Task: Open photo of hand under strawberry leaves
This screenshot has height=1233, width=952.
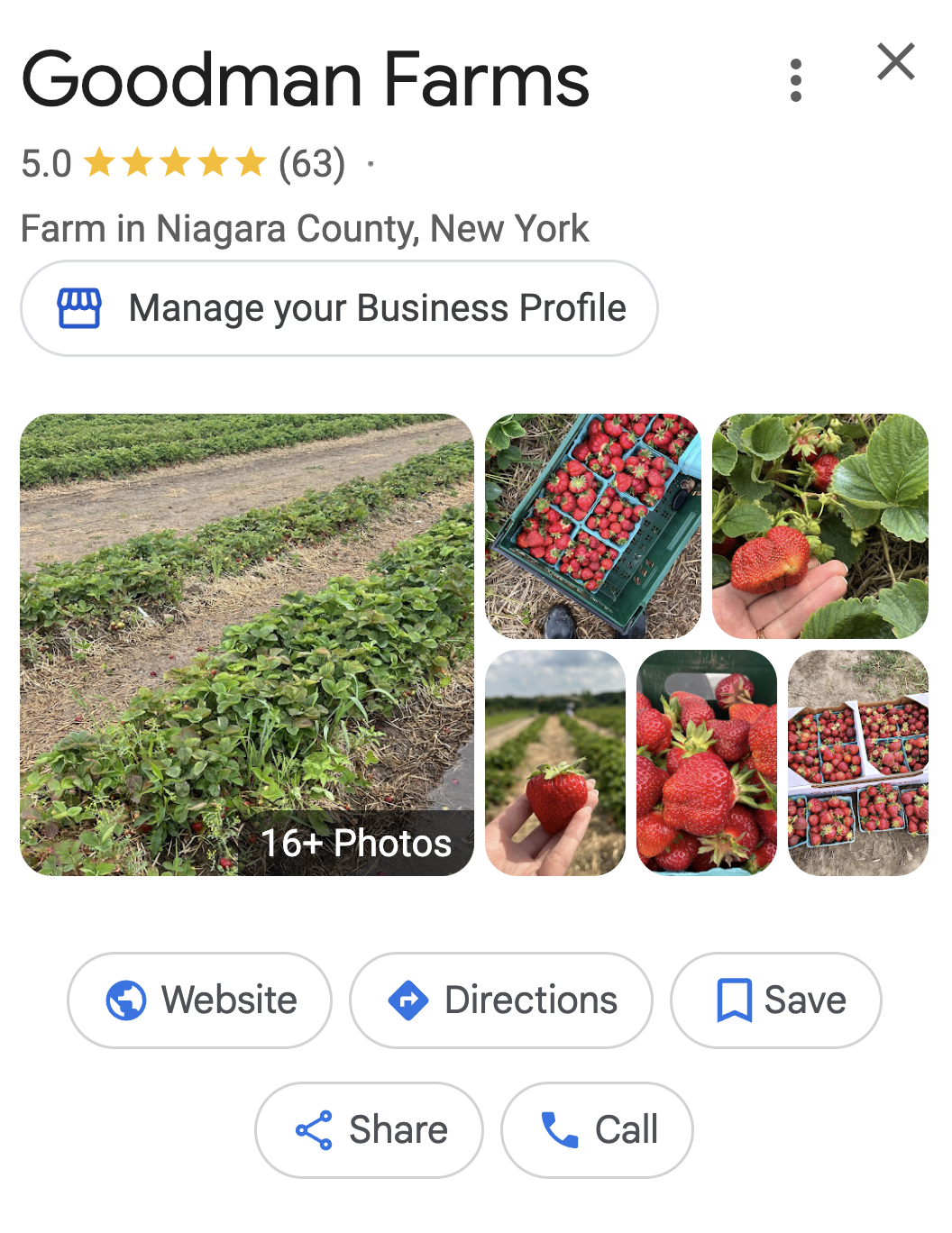Action: pos(819,526)
